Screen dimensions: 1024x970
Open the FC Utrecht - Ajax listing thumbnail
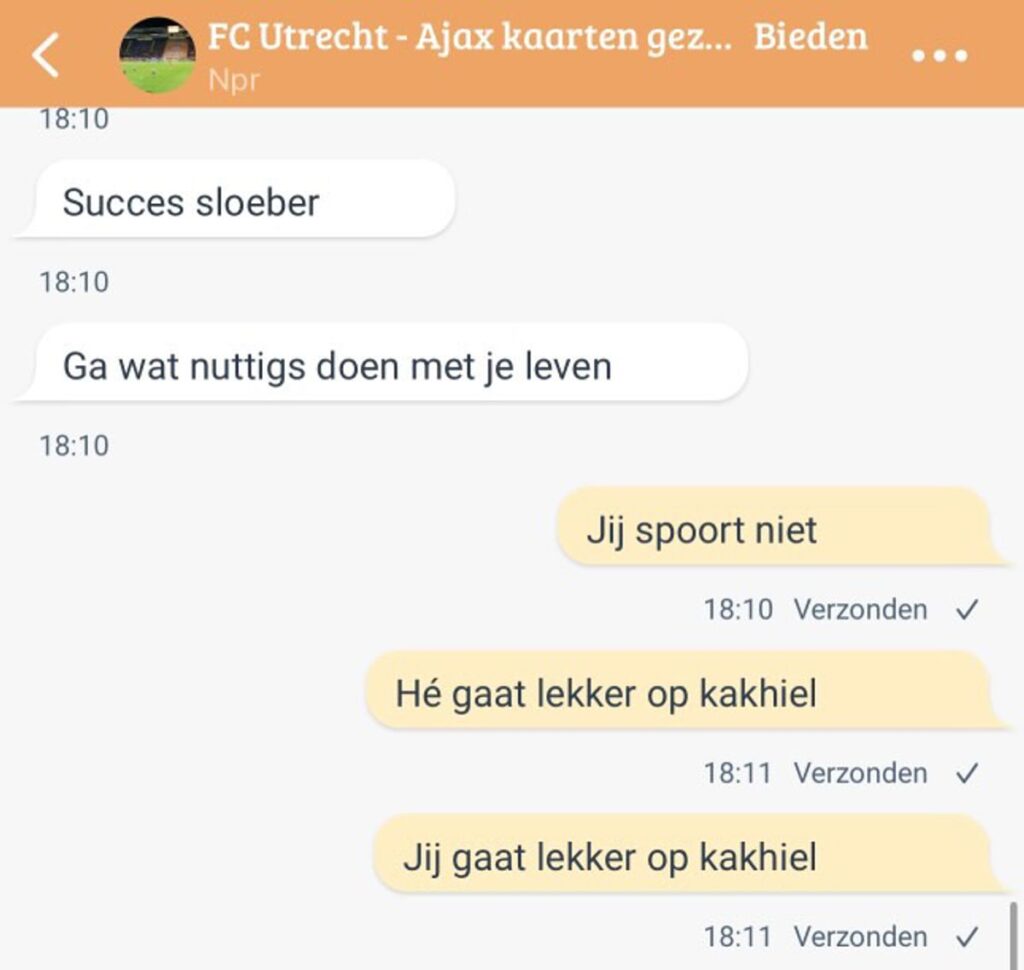[x=157, y=55]
